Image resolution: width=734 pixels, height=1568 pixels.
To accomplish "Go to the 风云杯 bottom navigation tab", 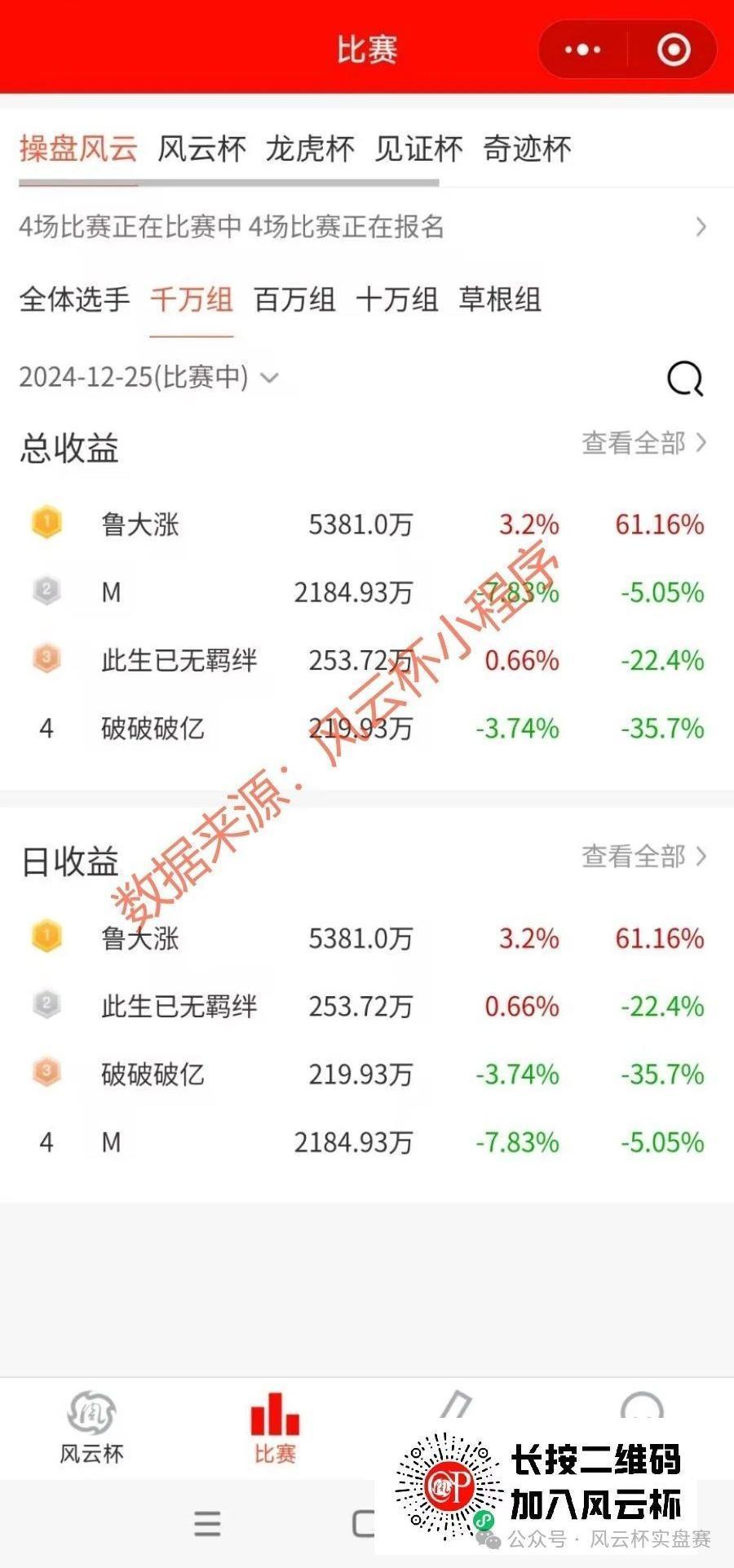I will (x=91, y=1428).
